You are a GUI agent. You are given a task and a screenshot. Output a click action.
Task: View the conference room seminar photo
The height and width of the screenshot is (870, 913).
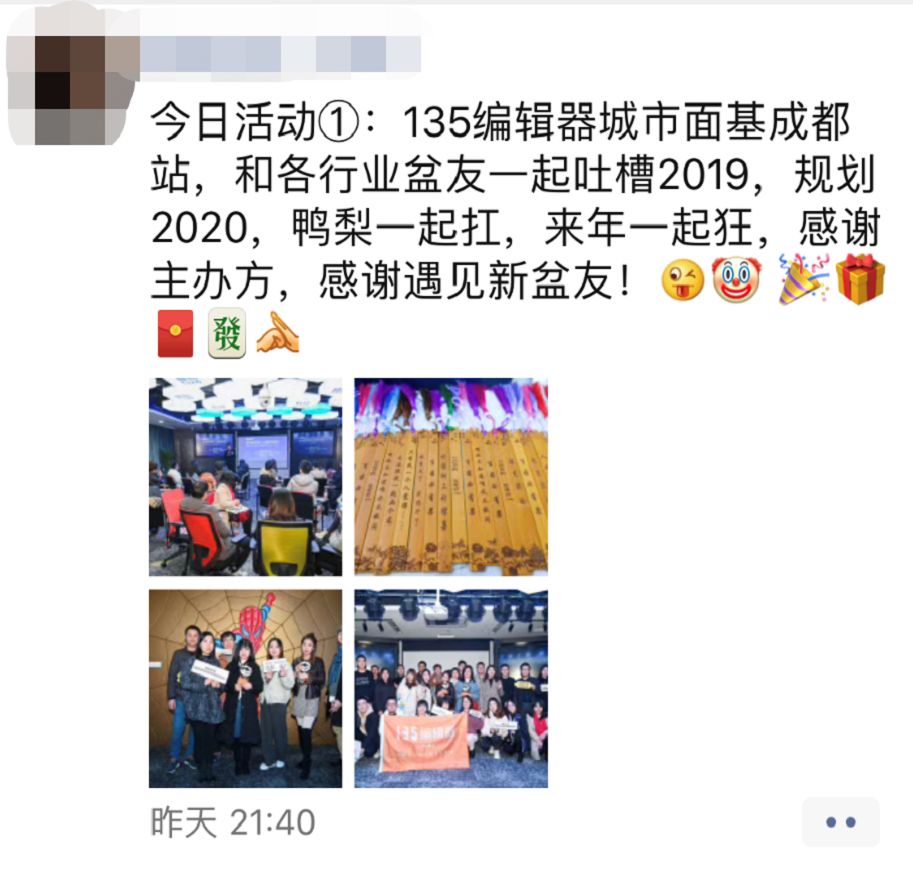245,477
